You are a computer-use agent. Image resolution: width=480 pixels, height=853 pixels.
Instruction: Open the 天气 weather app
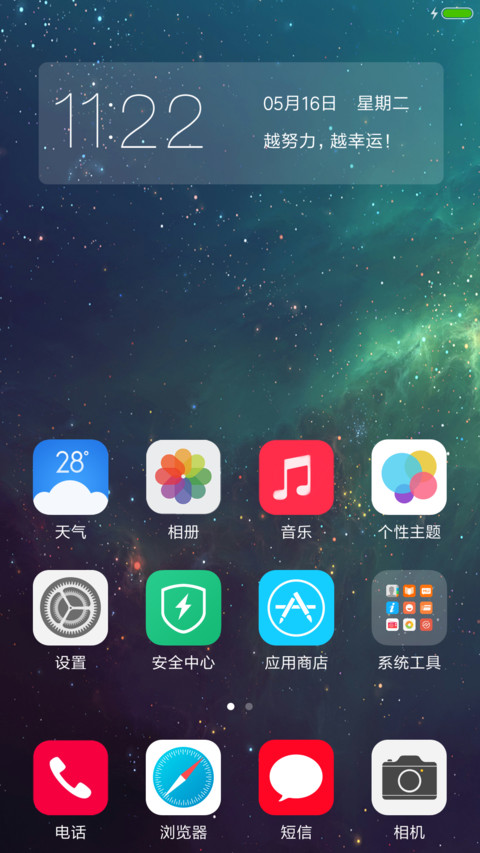(71, 477)
